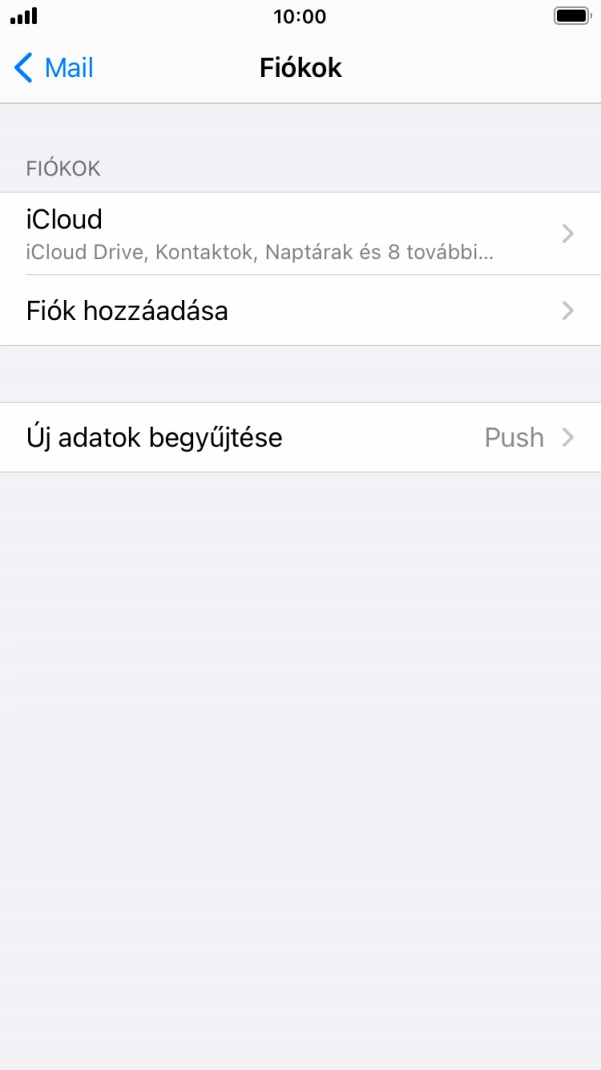Open the iCloud account row
This screenshot has width=601, height=1070.
(300, 233)
